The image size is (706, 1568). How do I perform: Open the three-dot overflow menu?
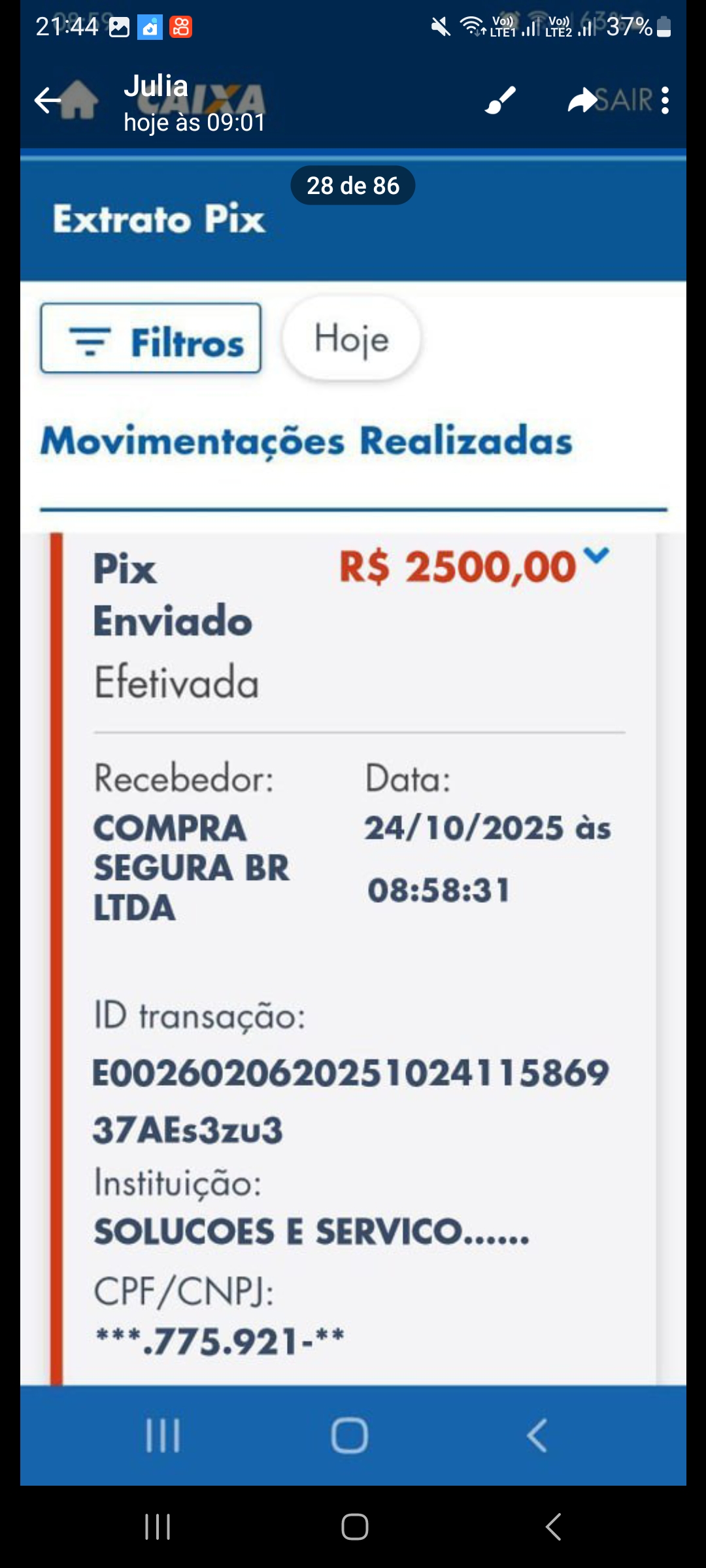pyautogui.click(x=665, y=101)
